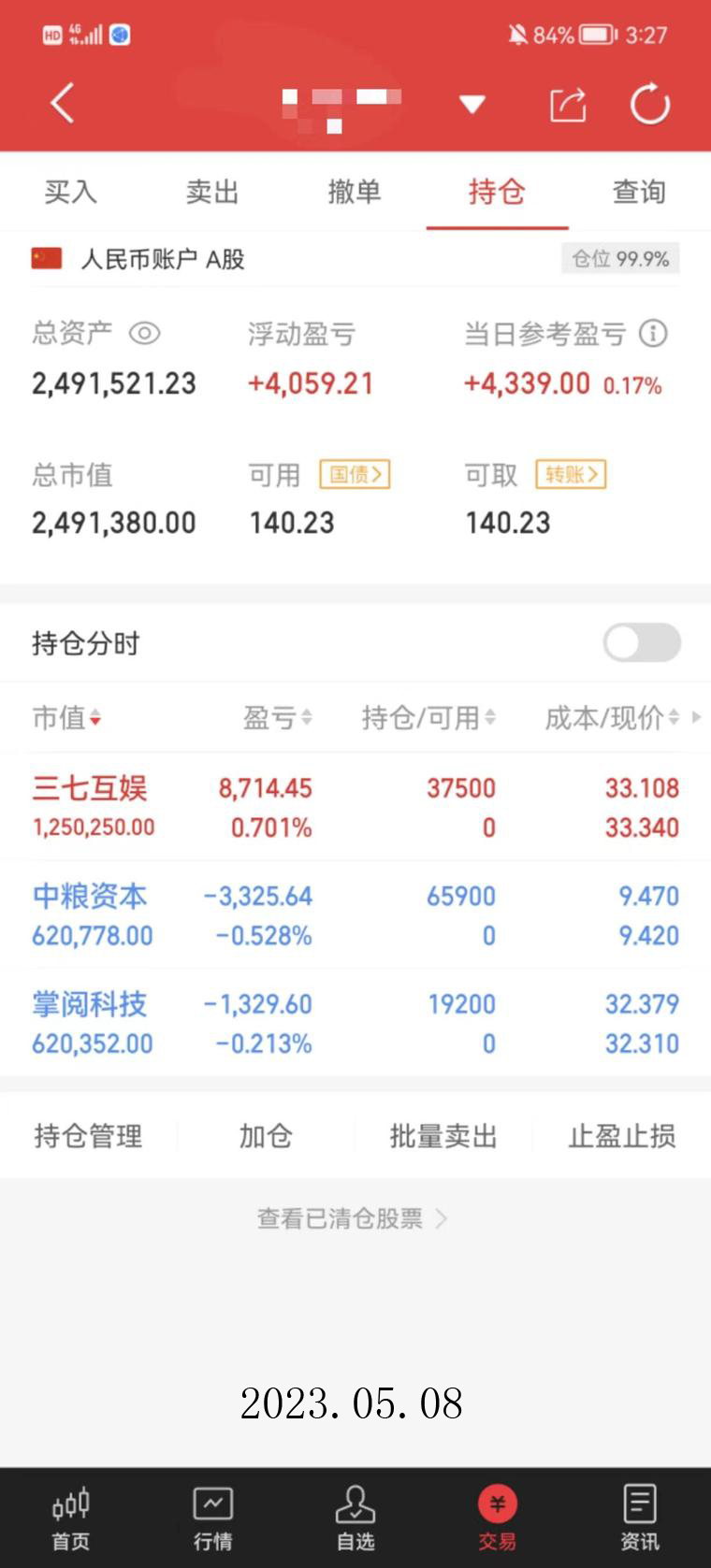This screenshot has height=1568, width=711.
Task: Switch to the 卖出 tab
Action: click(212, 192)
